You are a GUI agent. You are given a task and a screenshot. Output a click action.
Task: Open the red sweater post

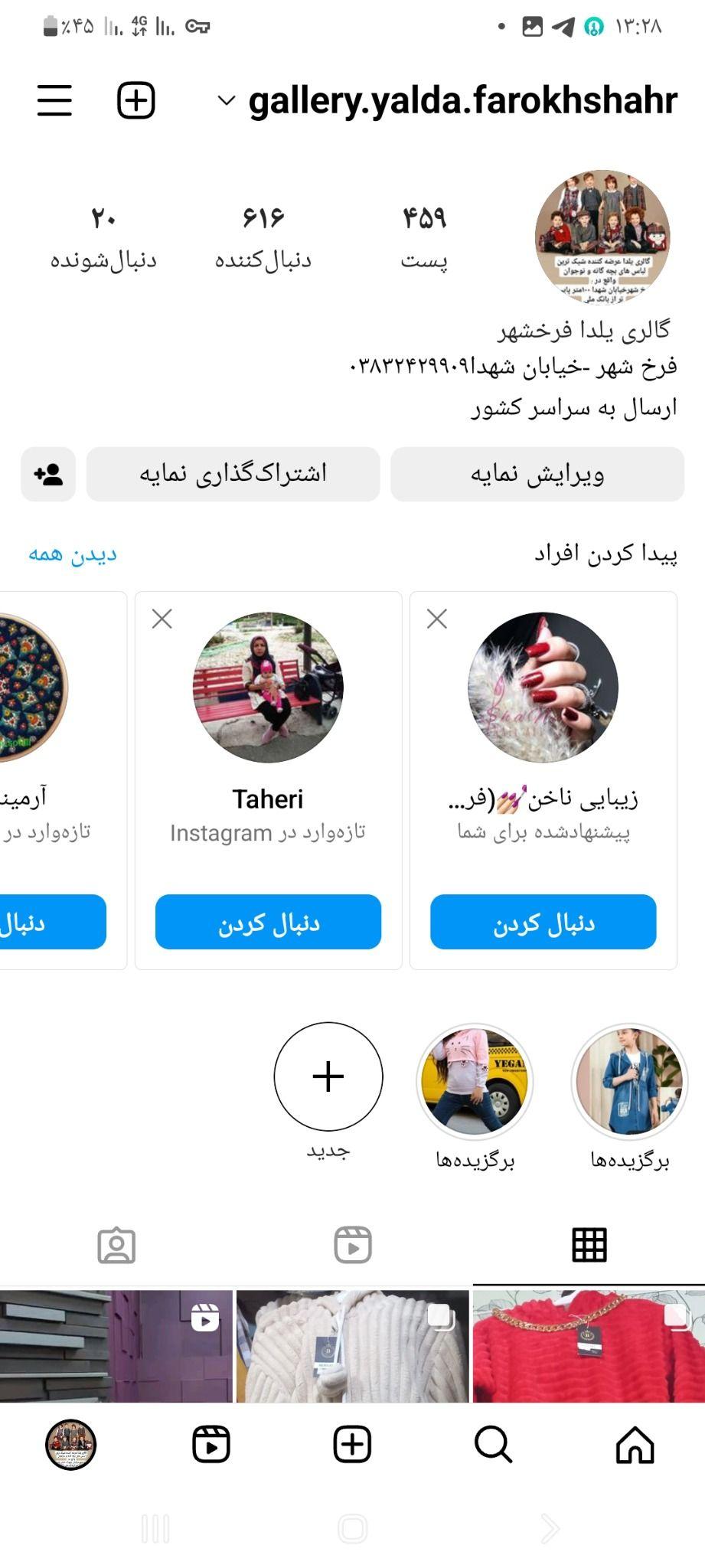[x=589, y=1346]
